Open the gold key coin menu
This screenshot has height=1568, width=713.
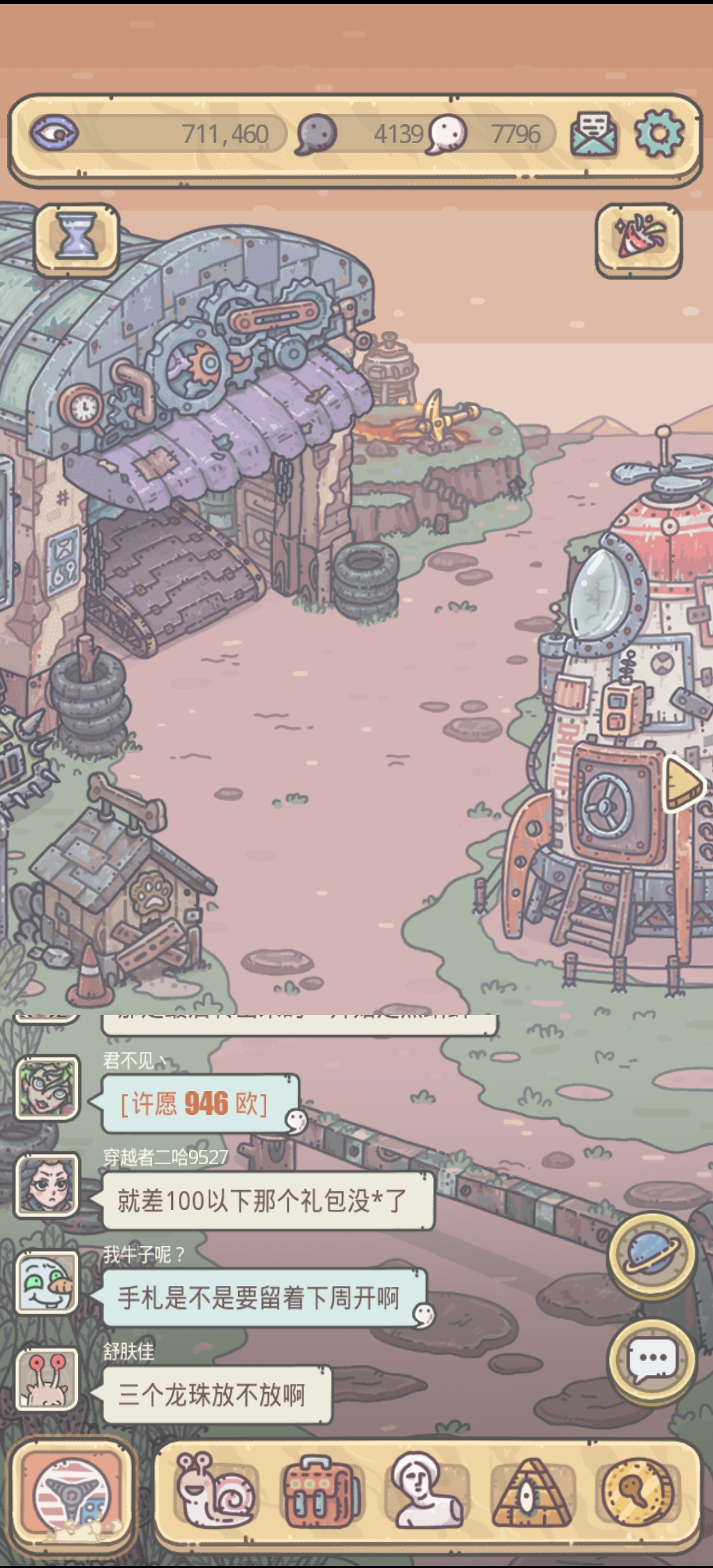point(638,1491)
